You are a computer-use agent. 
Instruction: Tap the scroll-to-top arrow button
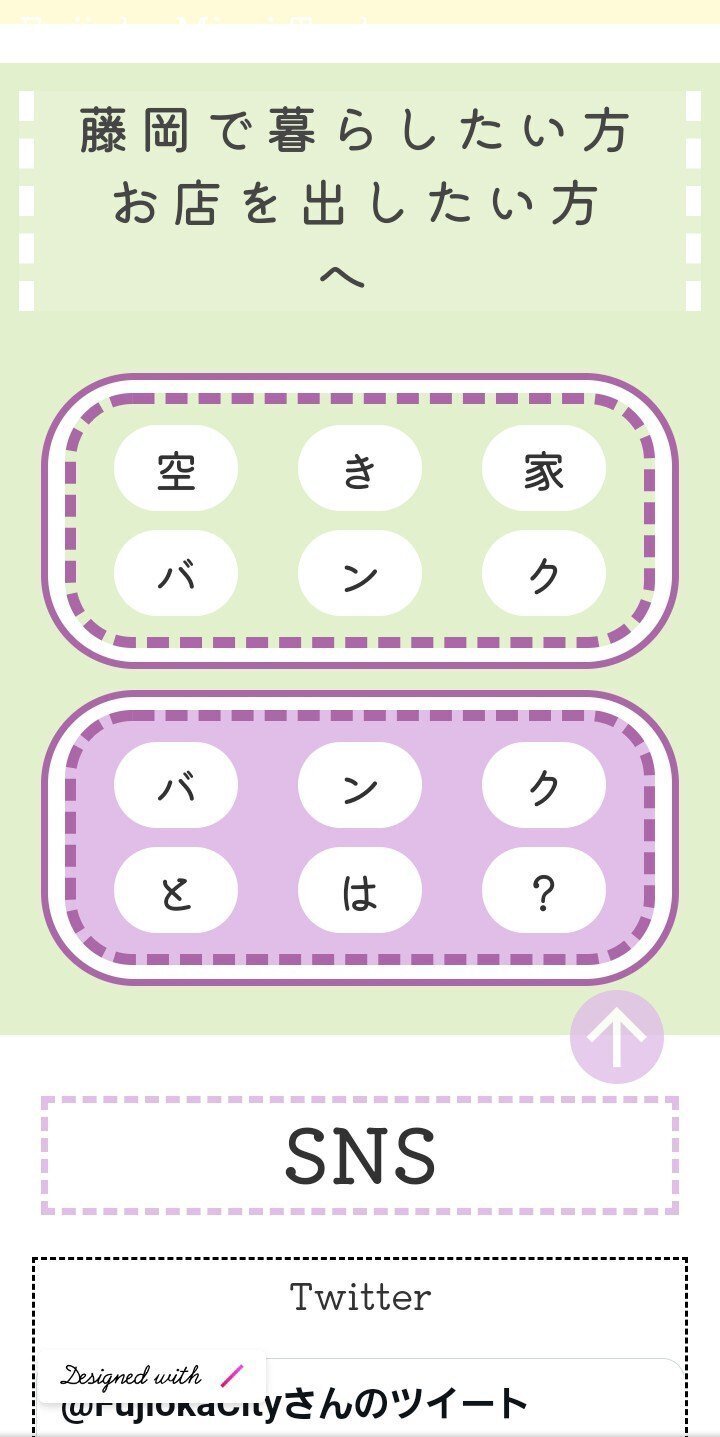point(617,1037)
